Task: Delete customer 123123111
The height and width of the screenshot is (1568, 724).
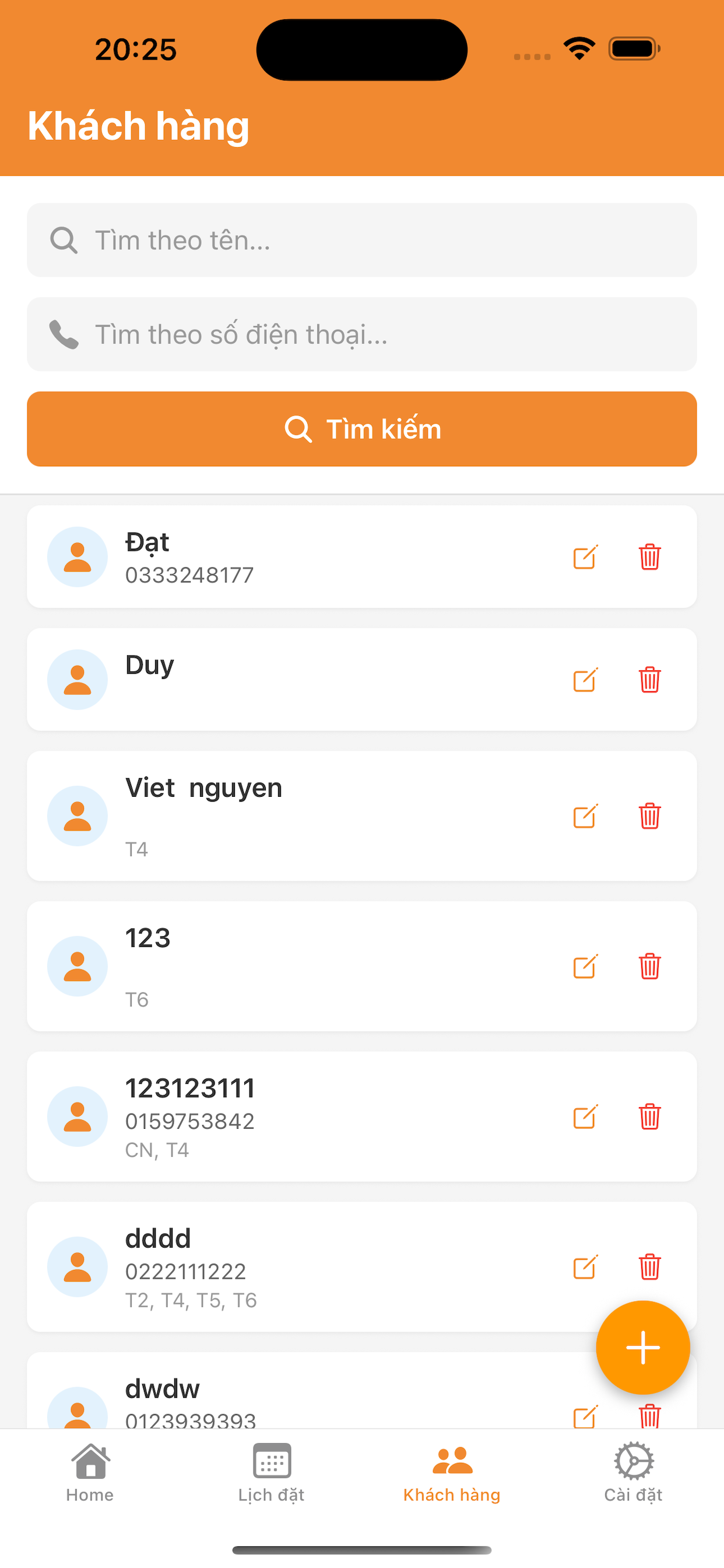Action: [x=649, y=1116]
